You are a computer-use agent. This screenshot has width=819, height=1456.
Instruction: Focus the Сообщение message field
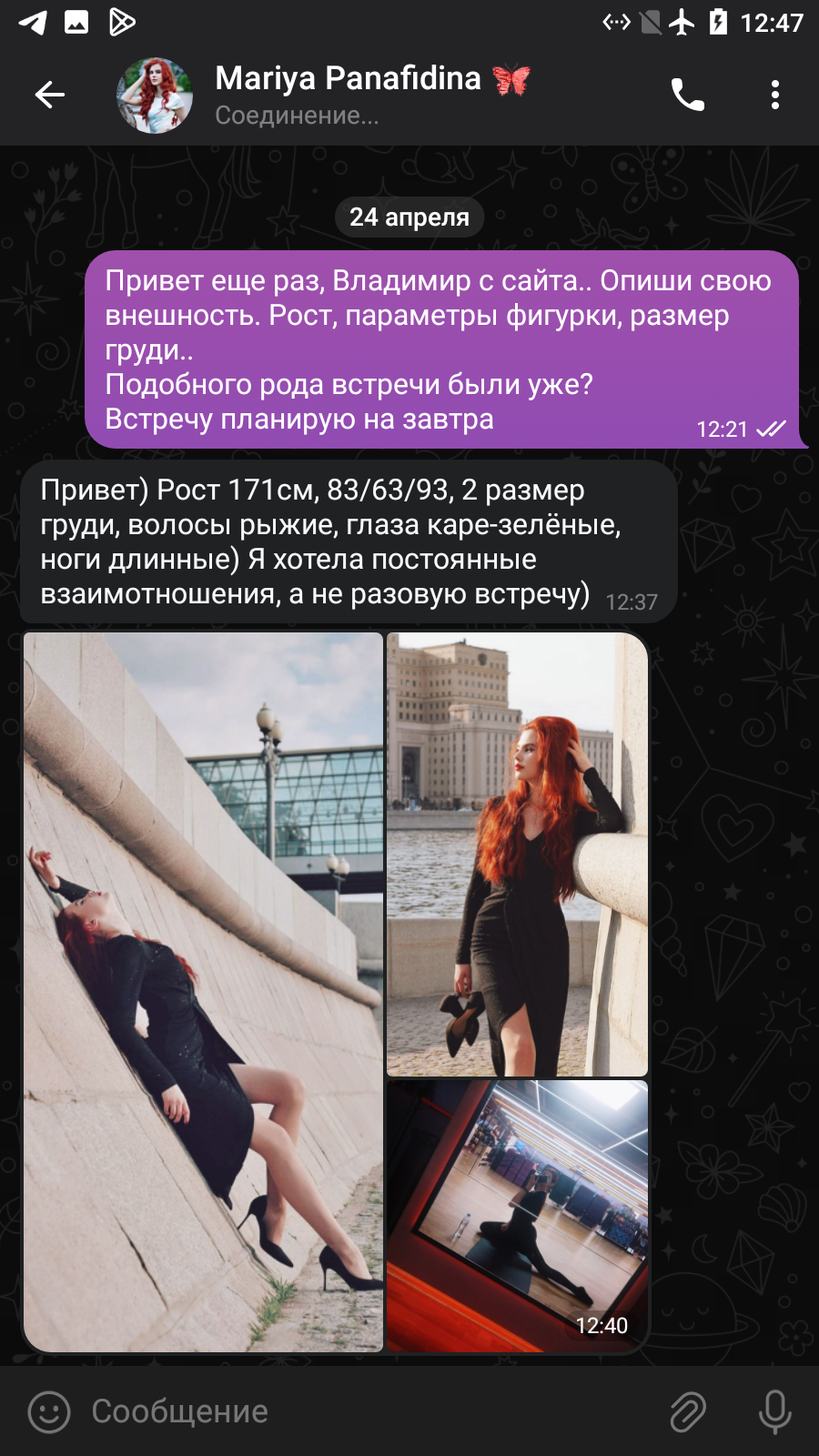tap(364, 1411)
